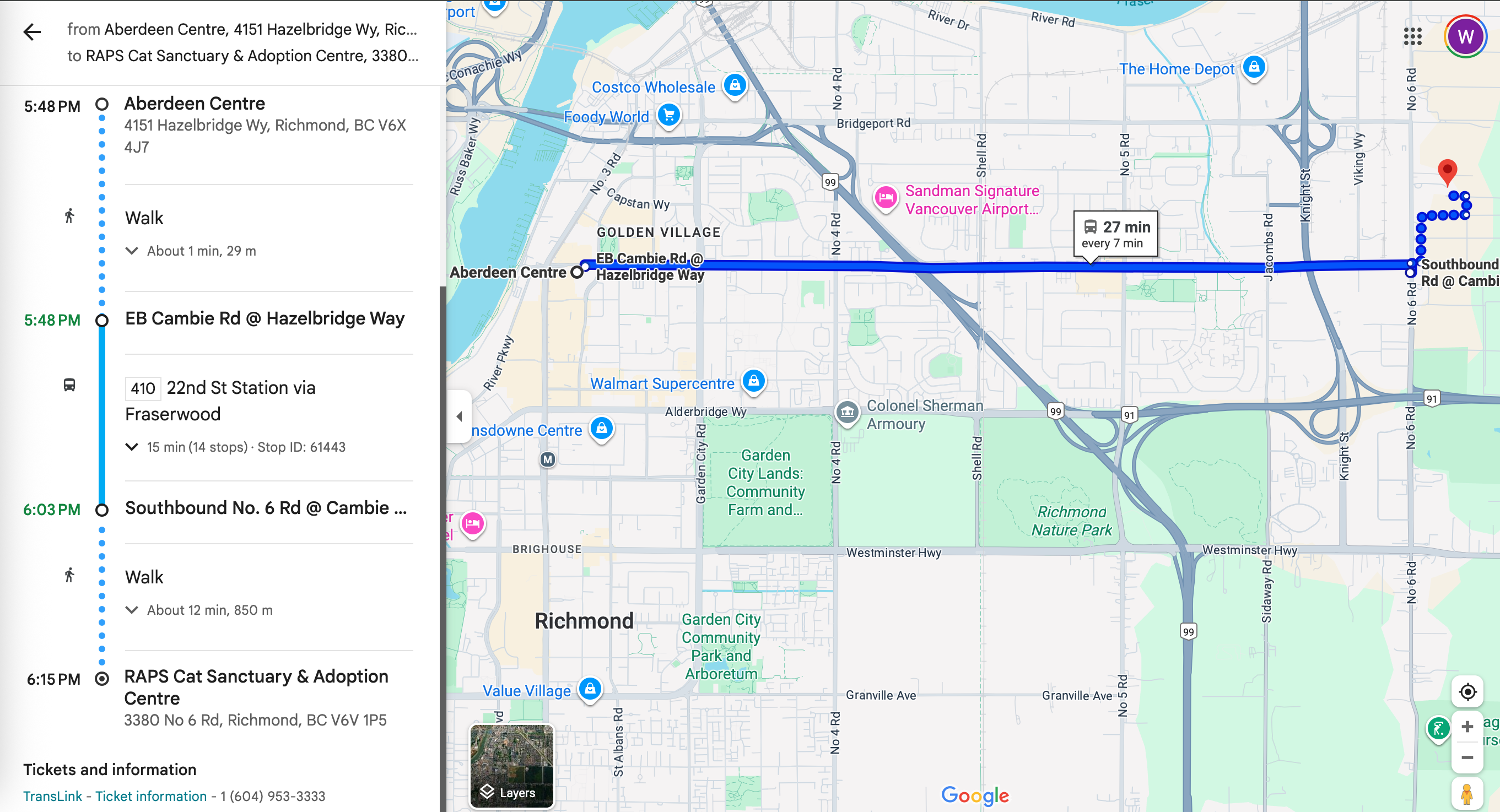Expand the 410 bus stops list

pos(132,447)
